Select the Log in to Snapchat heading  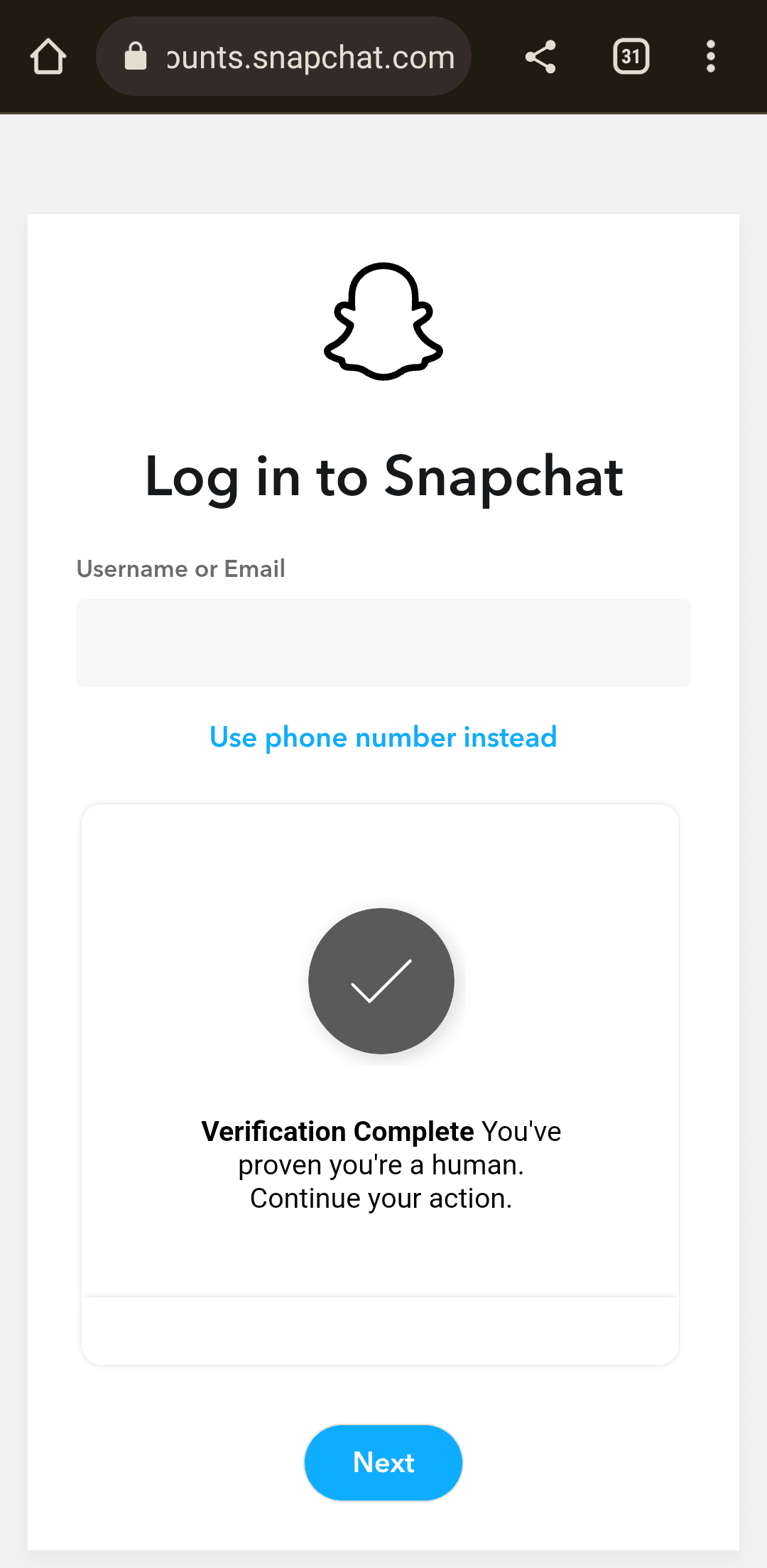pyautogui.click(x=383, y=477)
